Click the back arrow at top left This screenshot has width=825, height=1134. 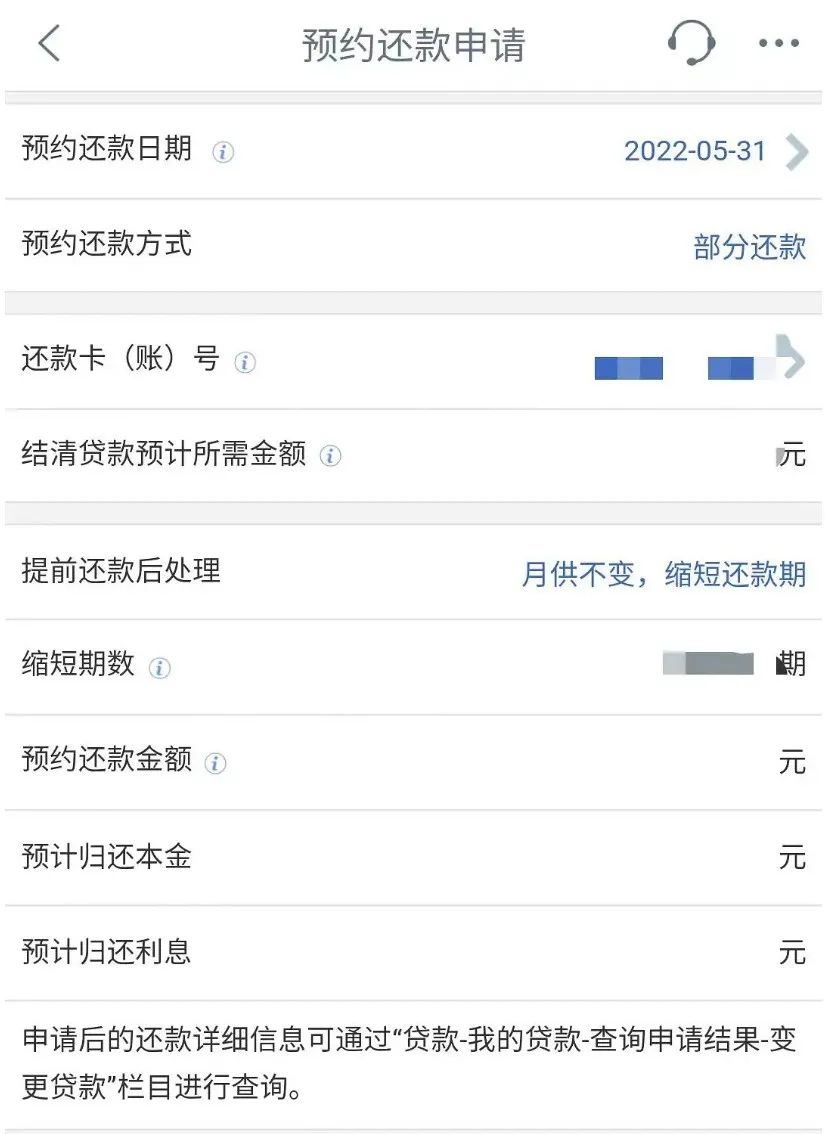tap(48, 44)
